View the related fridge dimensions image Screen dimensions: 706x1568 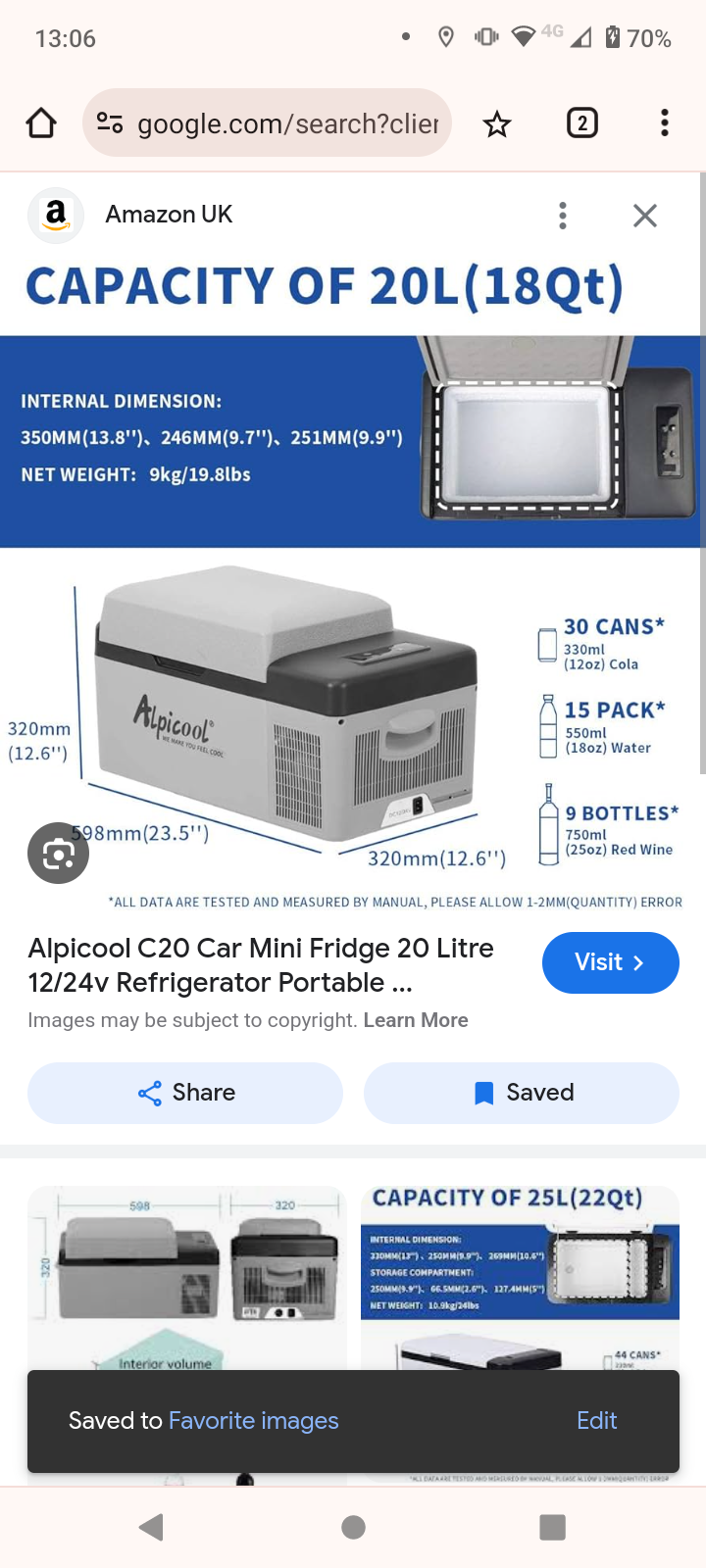[x=186, y=1274]
